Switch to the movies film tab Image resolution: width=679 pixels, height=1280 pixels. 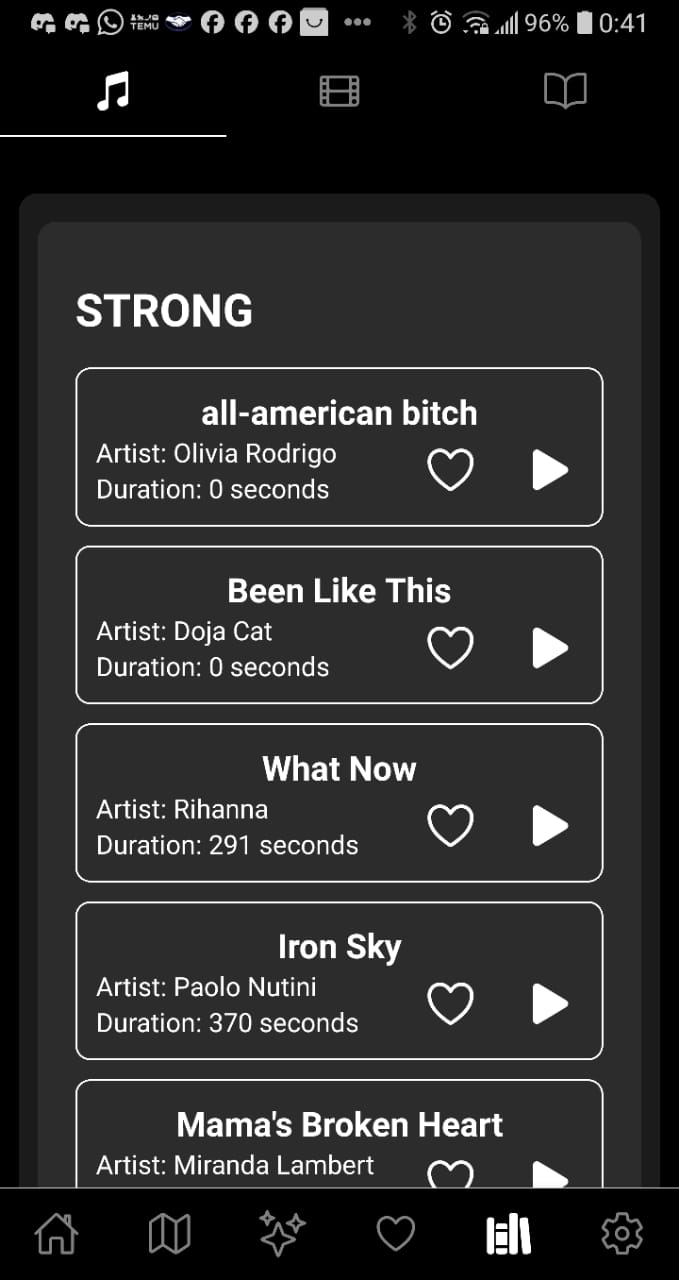coord(339,92)
